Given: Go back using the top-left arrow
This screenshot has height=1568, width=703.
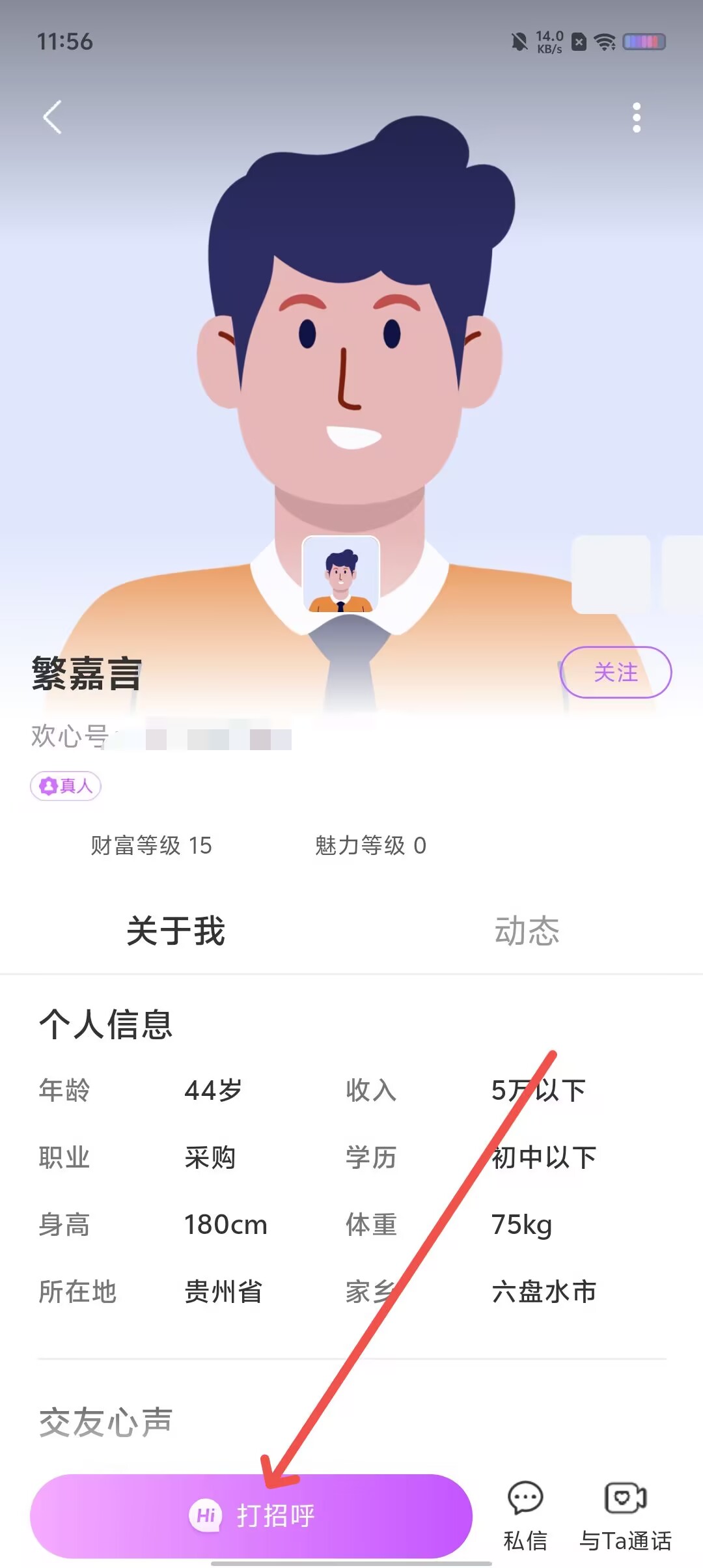Looking at the screenshot, I should tap(52, 117).
